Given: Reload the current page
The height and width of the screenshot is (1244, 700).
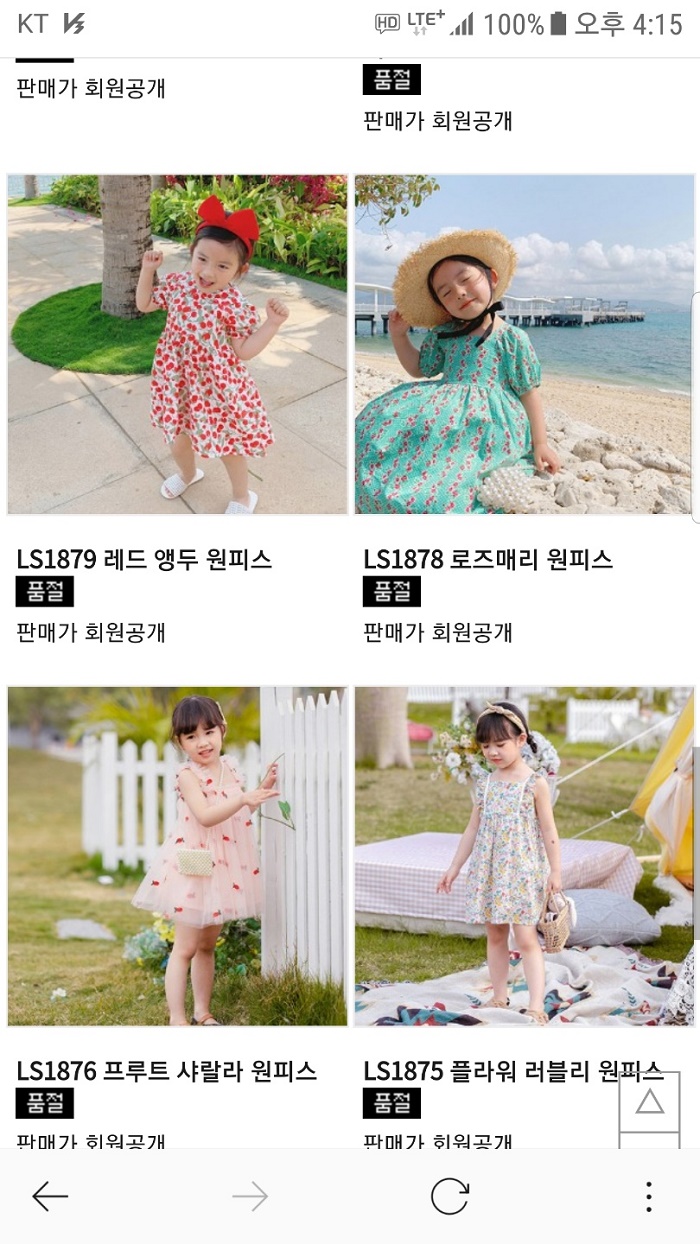Looking at the screenshot, I should click(x=450, y=1196).
